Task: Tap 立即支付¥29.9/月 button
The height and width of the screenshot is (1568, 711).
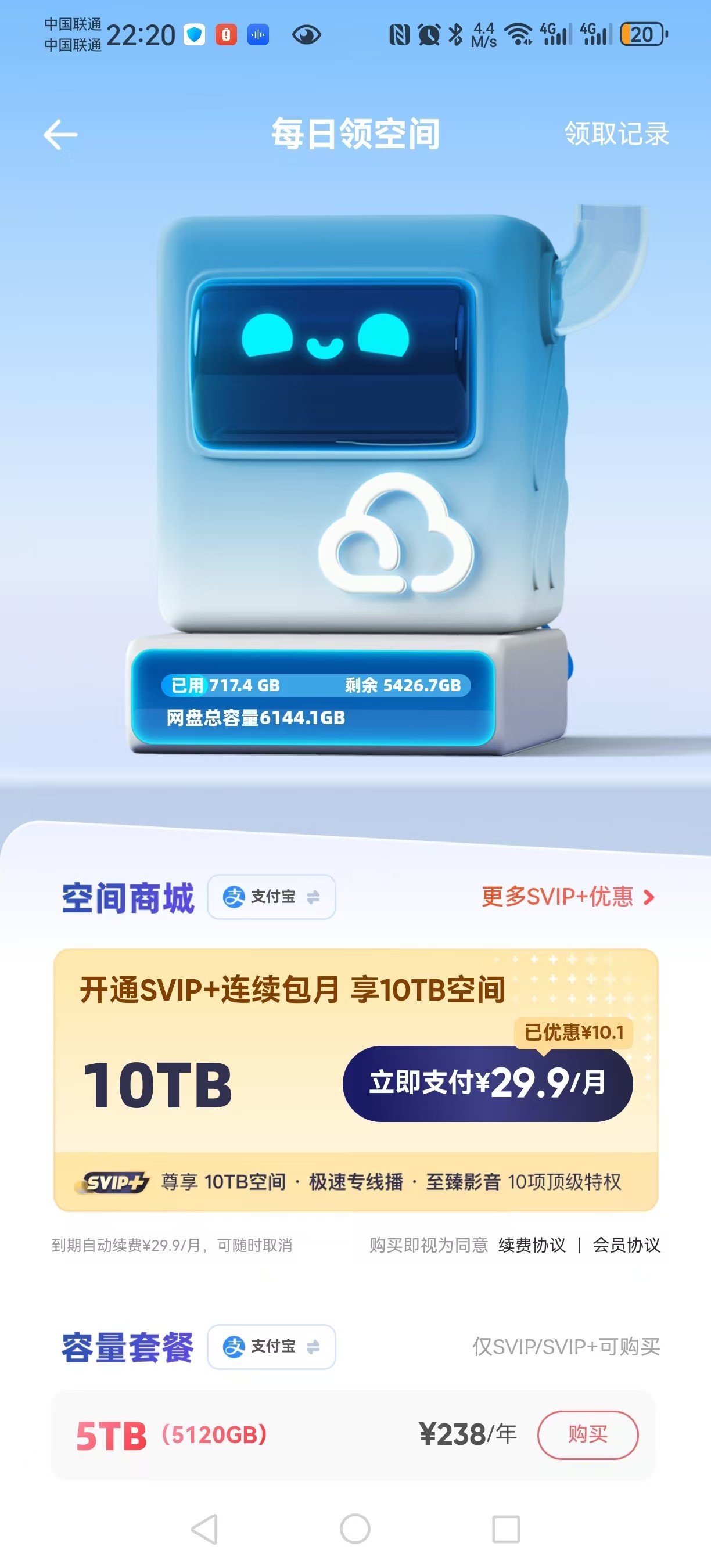Action: pyautogui.click(x=487, y=1084)
